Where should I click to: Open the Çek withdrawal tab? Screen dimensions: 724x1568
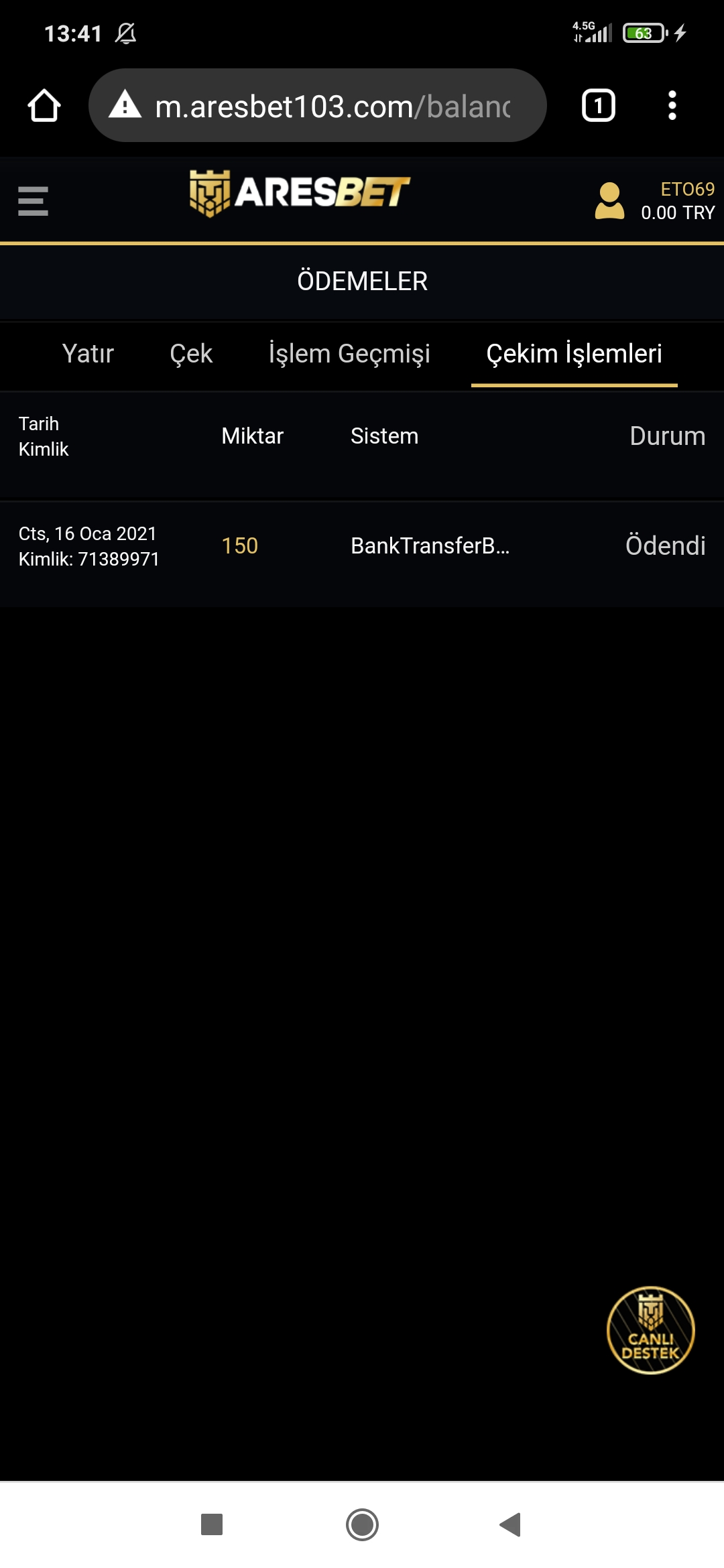pyautogui.click(x=191, y=354)
